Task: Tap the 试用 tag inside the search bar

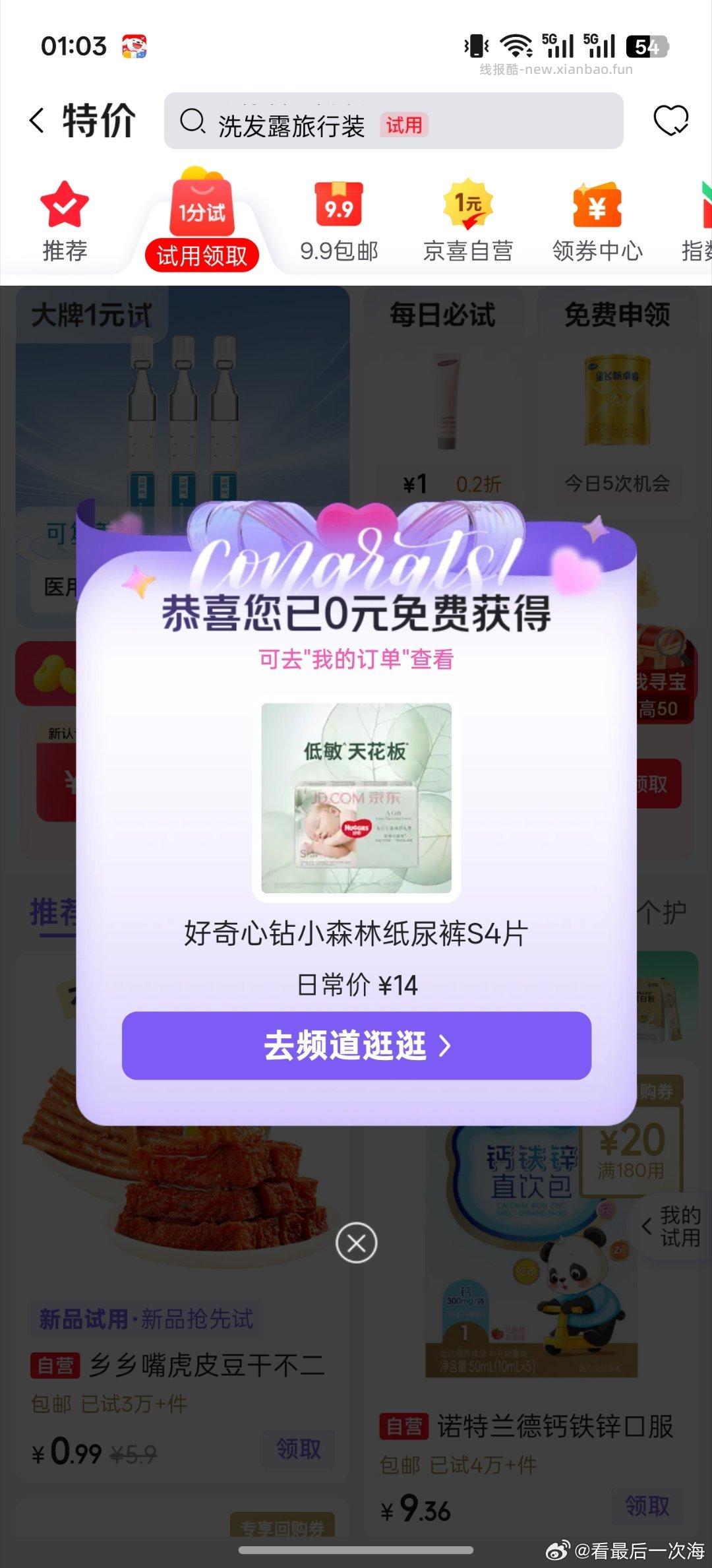Action: click(x=404, y=125)
